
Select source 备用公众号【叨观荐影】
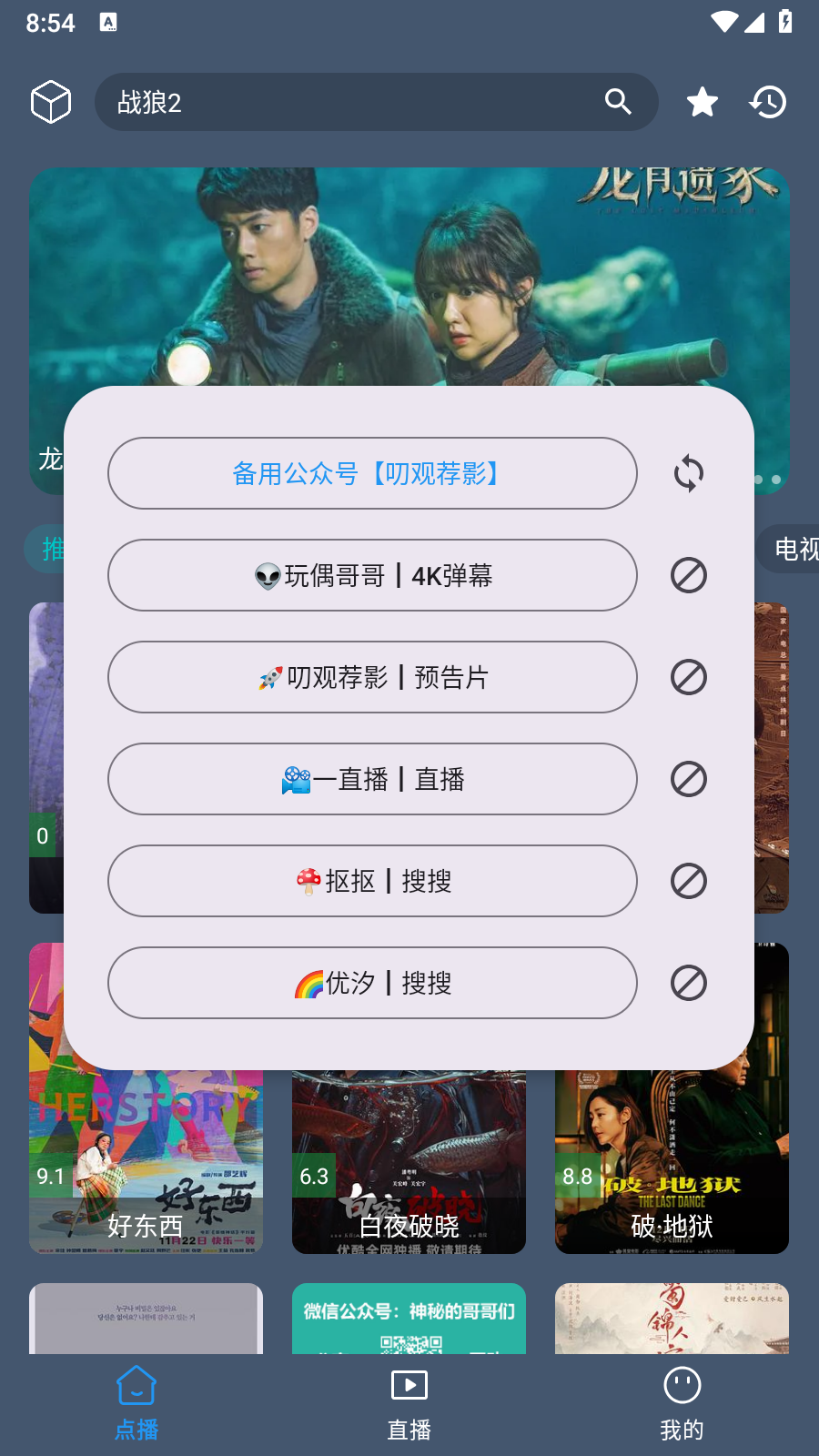point(371,473)
